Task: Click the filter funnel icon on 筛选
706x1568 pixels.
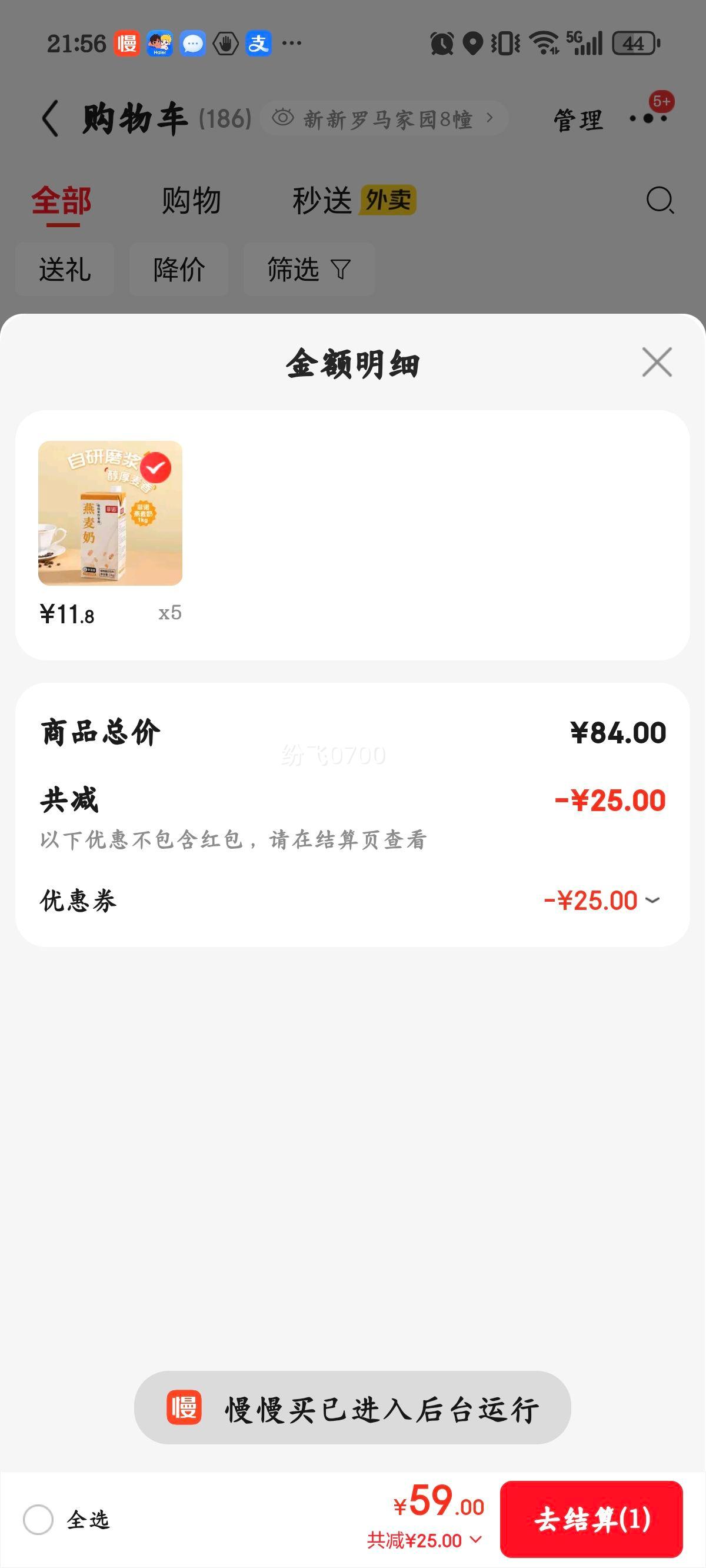Action: pos(340,270)
